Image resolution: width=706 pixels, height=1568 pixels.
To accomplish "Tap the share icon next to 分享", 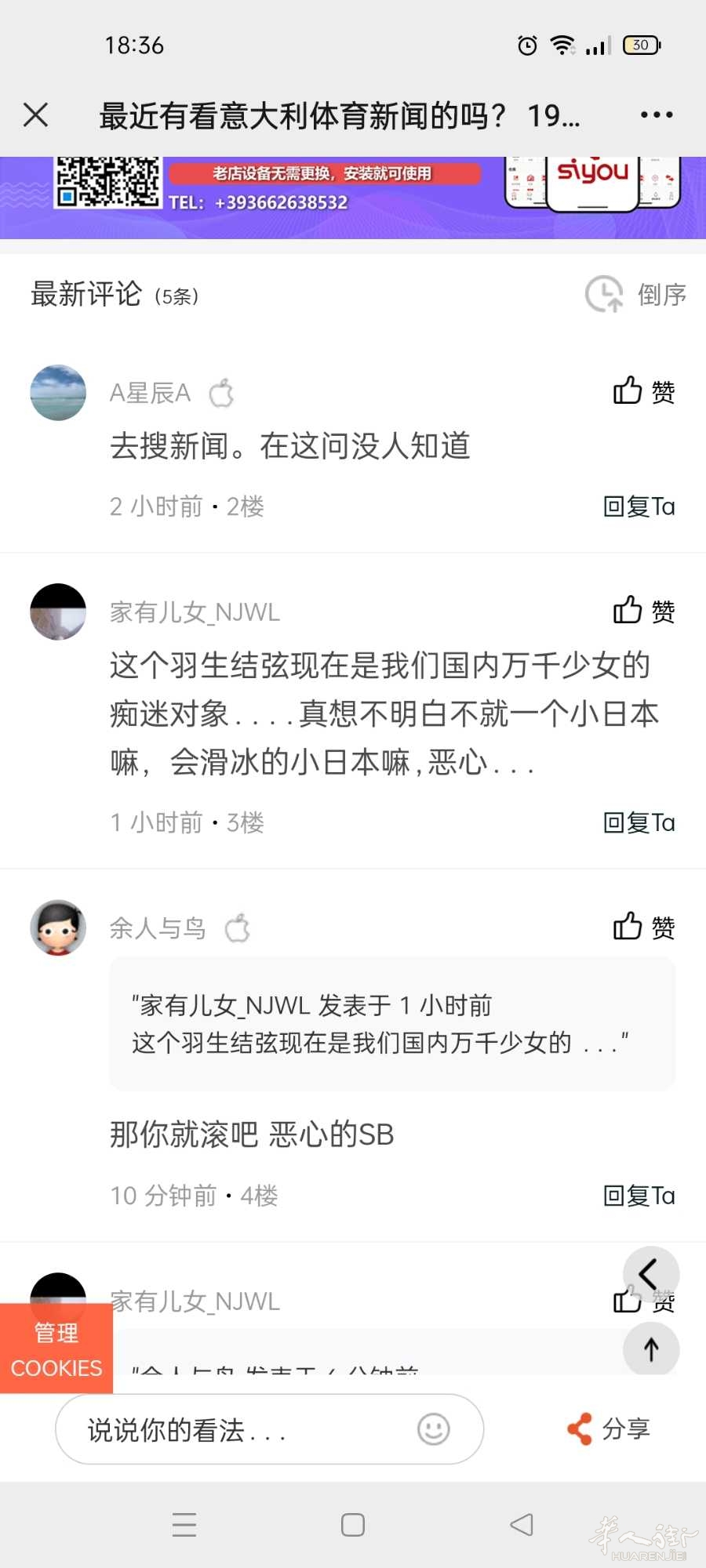I will [579, 1427].
